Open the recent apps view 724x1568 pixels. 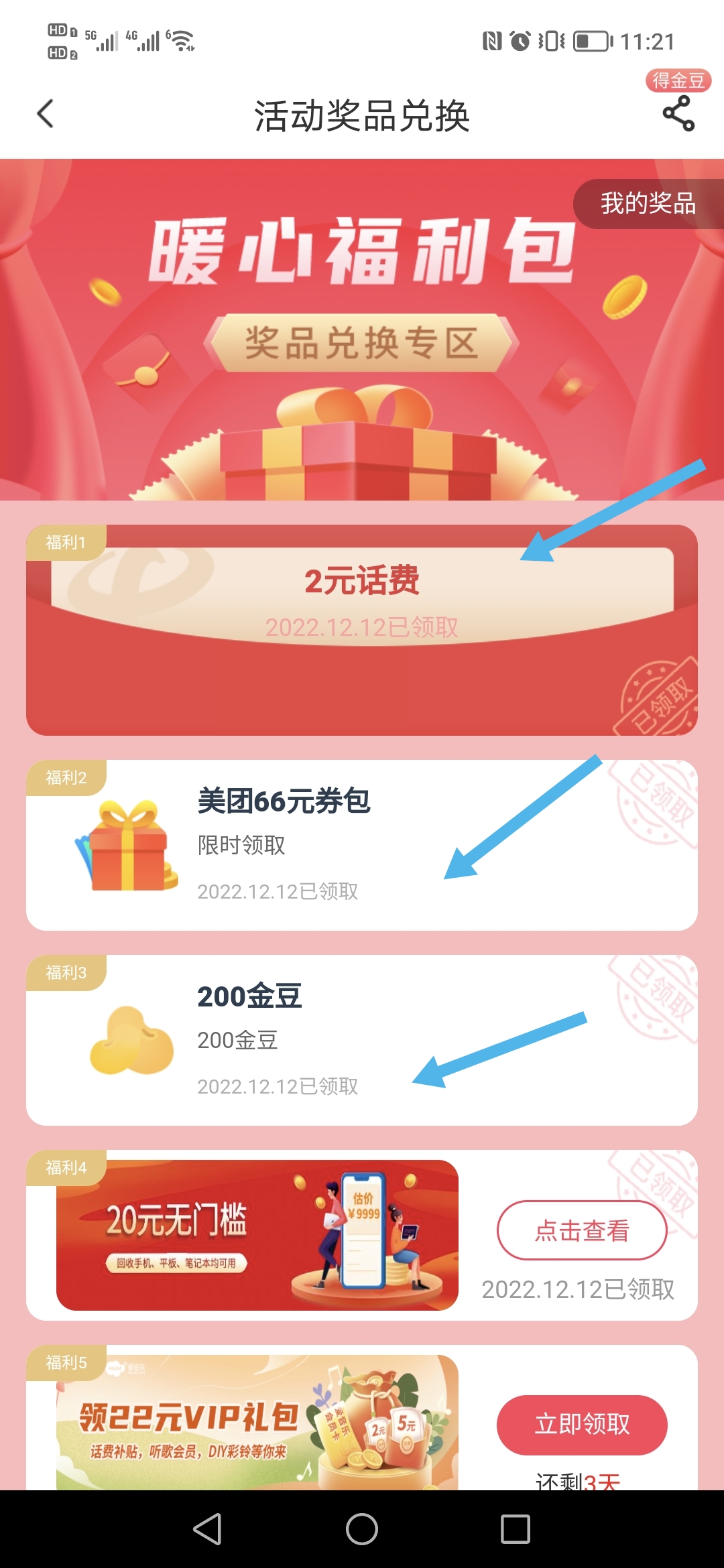coord(516,1529)
